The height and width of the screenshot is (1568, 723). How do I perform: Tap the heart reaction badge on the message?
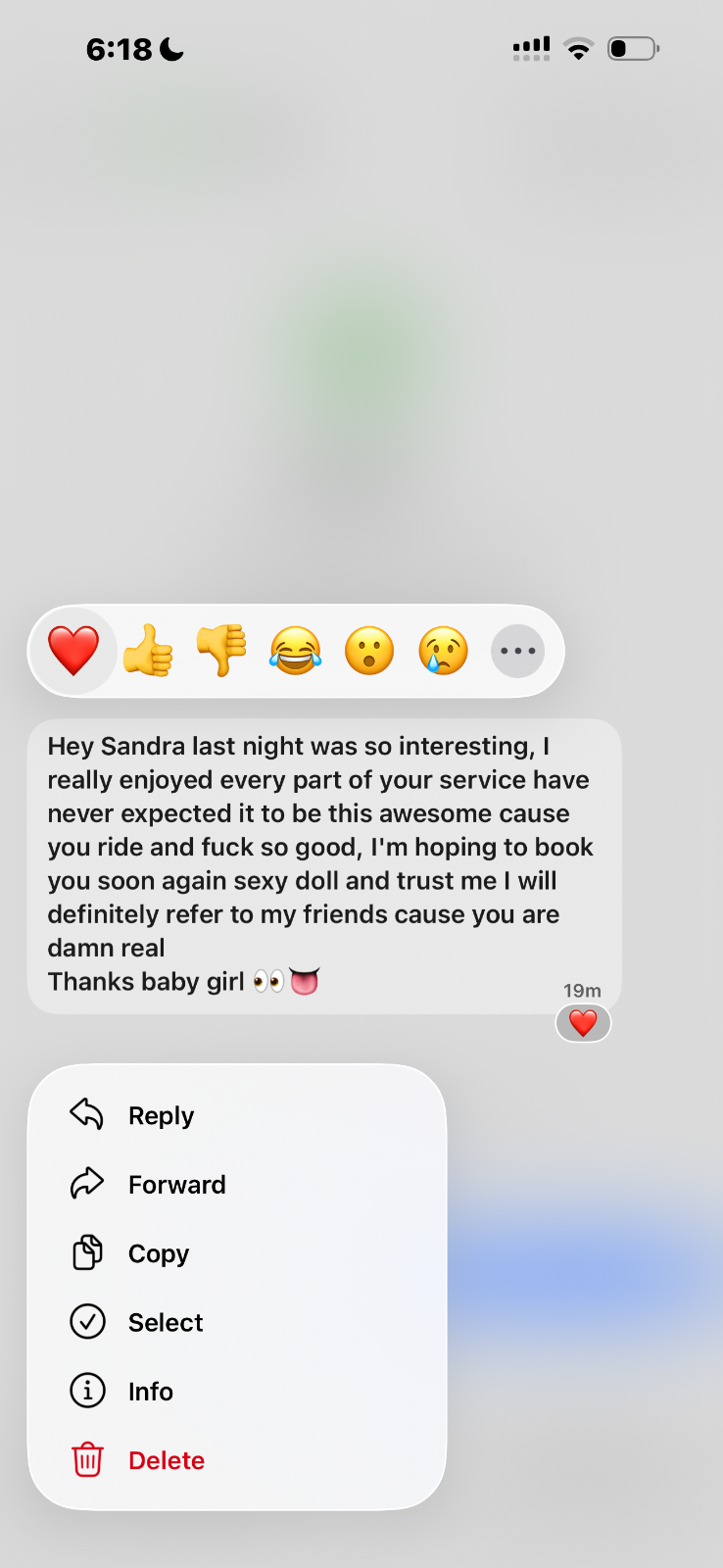pos(583,1023)
